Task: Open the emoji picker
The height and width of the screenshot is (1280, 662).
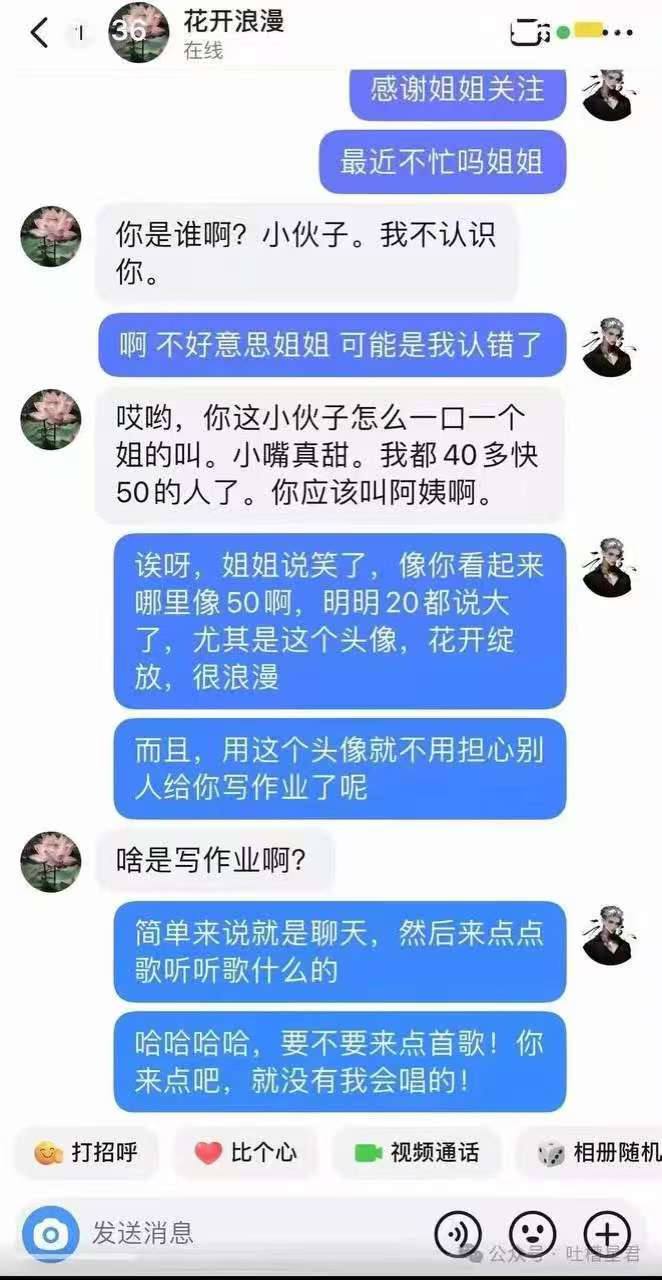Action: tap(532, 1233)
